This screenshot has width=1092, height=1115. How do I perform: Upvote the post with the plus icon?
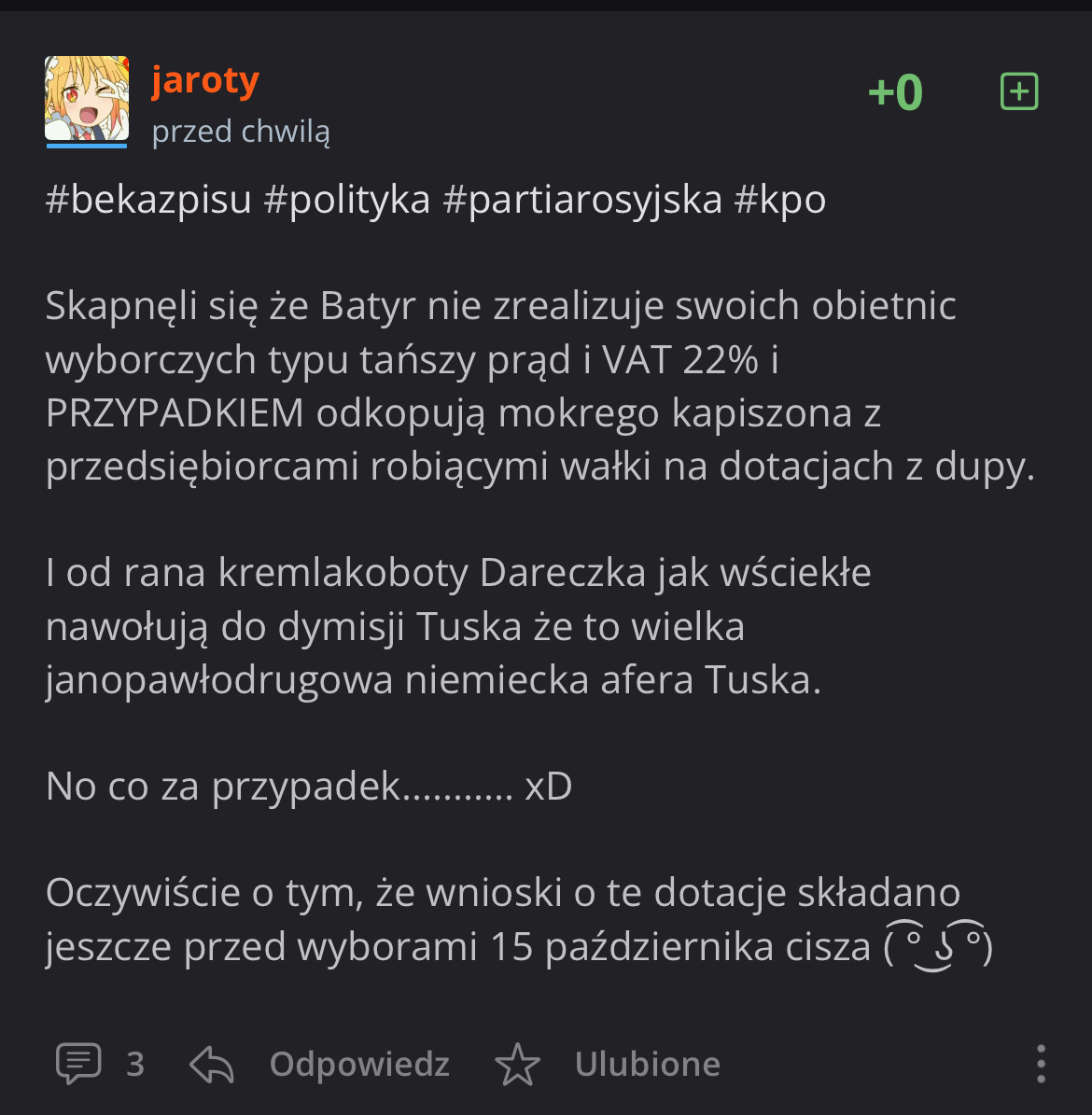[1018, 91]
